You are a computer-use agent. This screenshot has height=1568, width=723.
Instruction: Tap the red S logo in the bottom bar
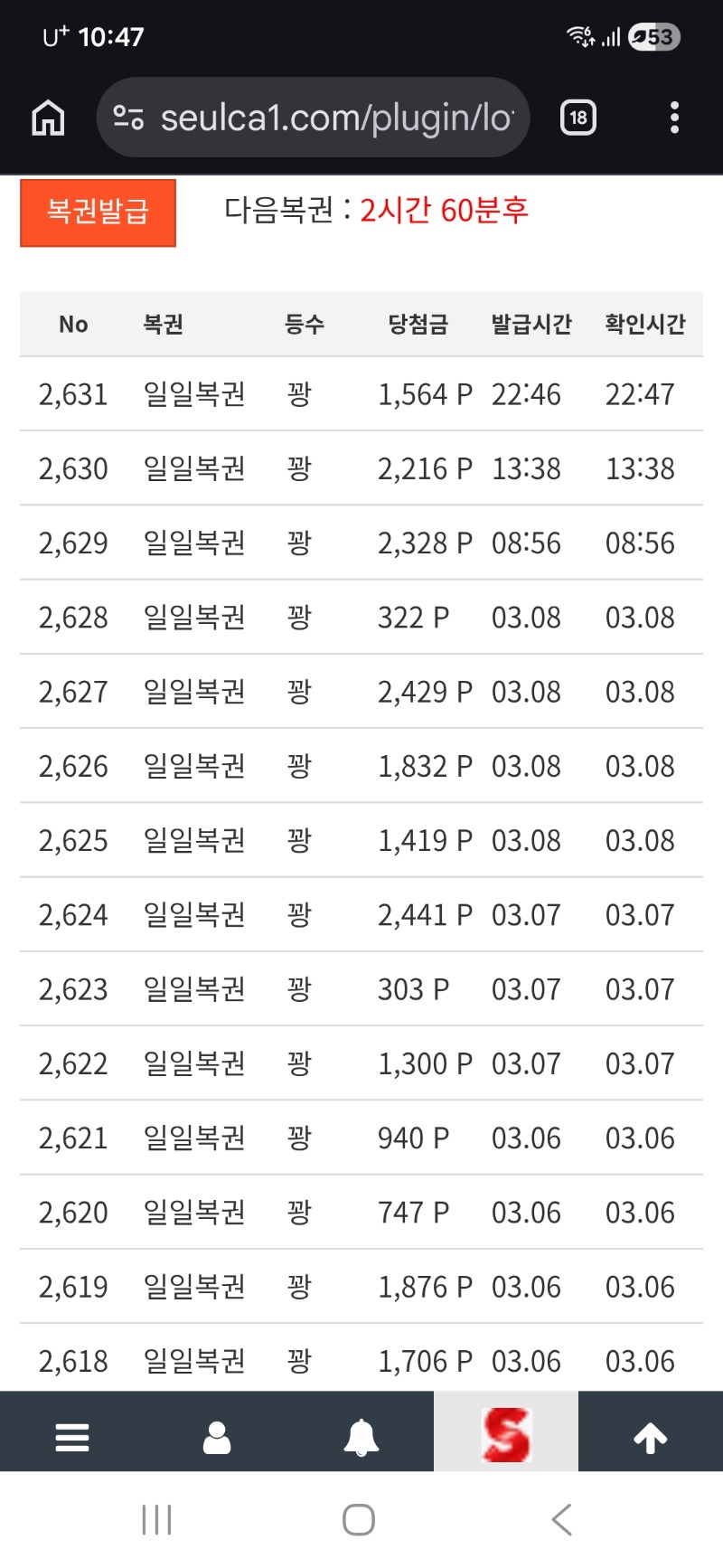[x=506, y=1434]
